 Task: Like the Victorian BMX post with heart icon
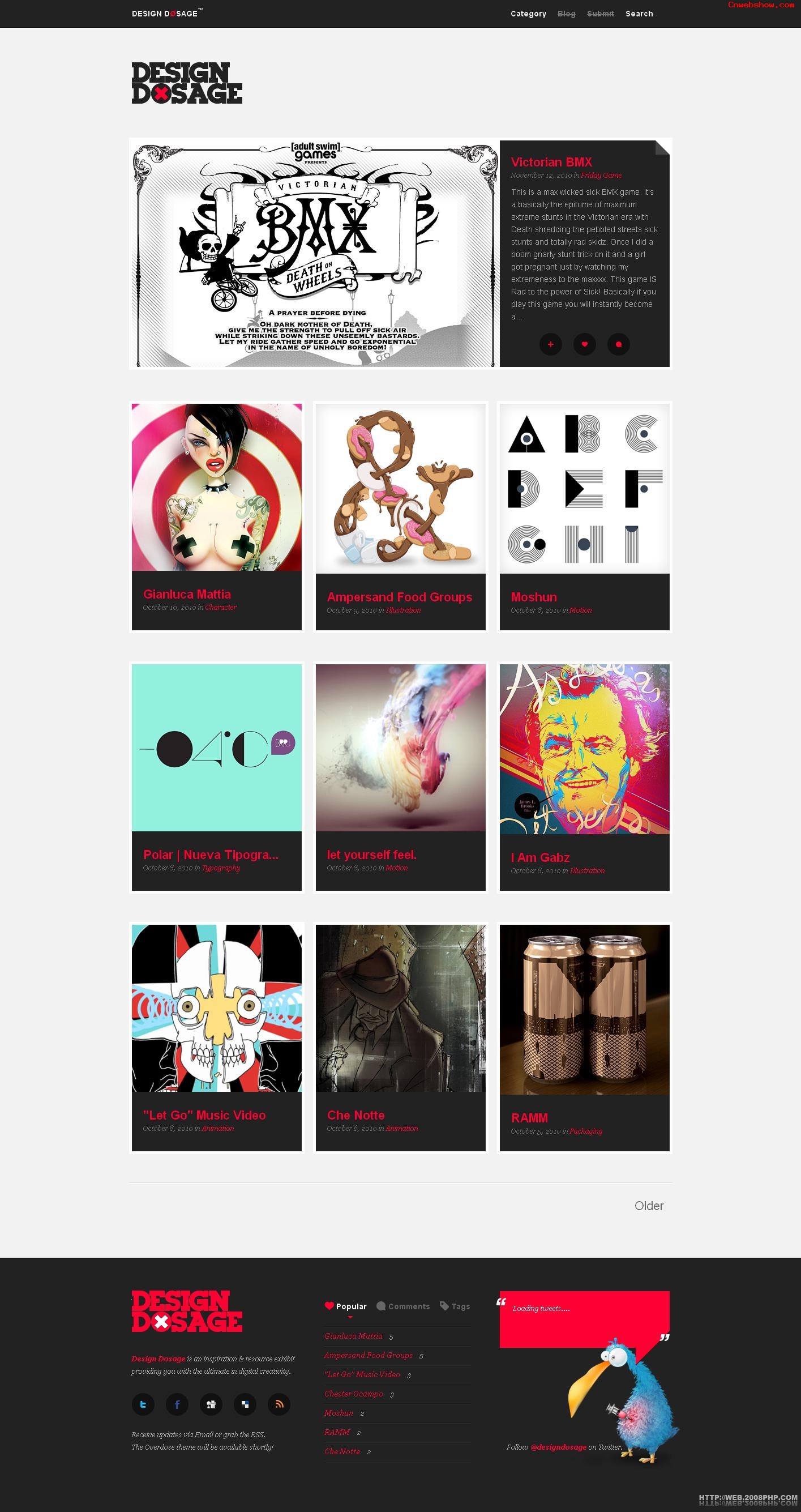[x=584, y=344]
